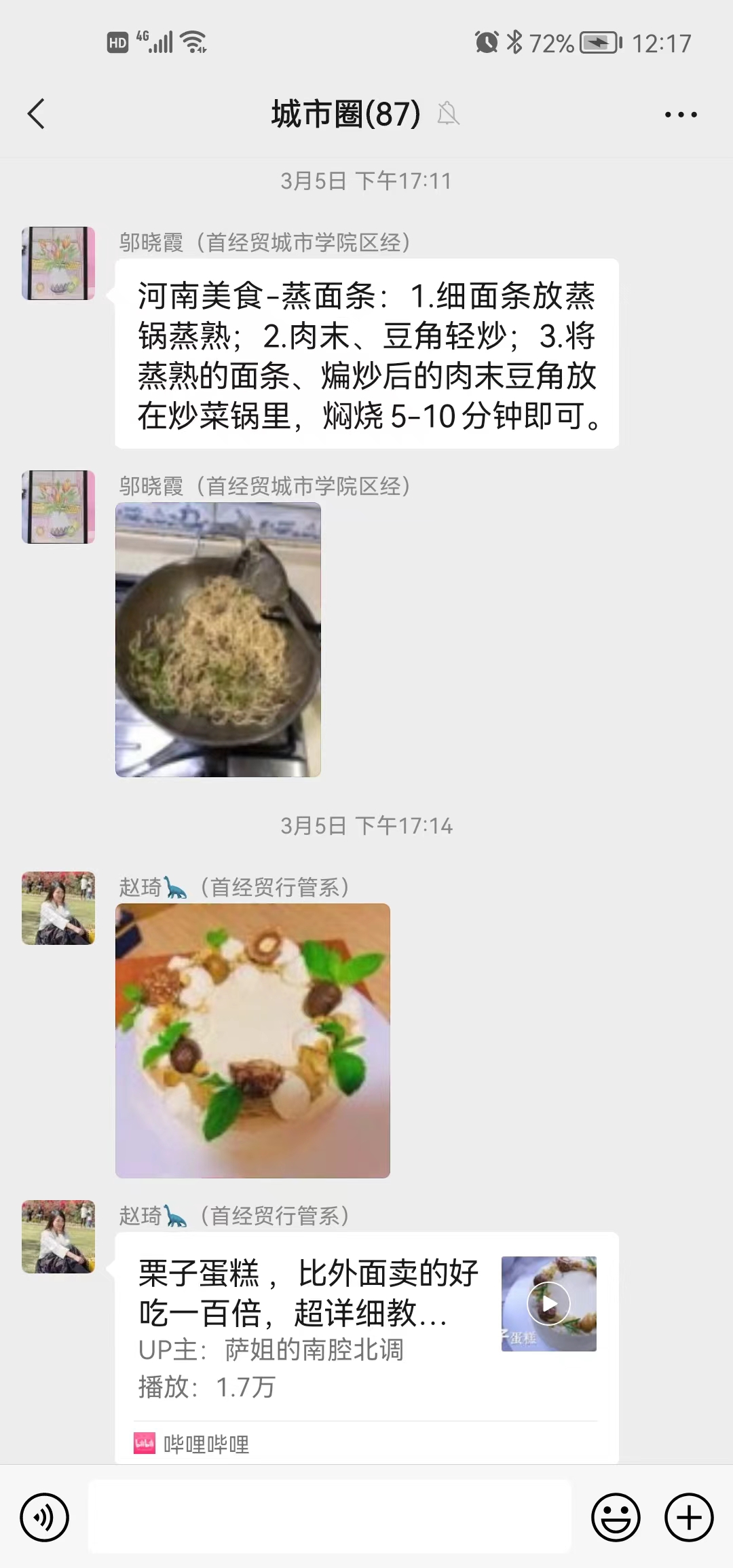This screenshot has width=733, height=1568.
Task: Open the emoji picker
Action: 616,1517
